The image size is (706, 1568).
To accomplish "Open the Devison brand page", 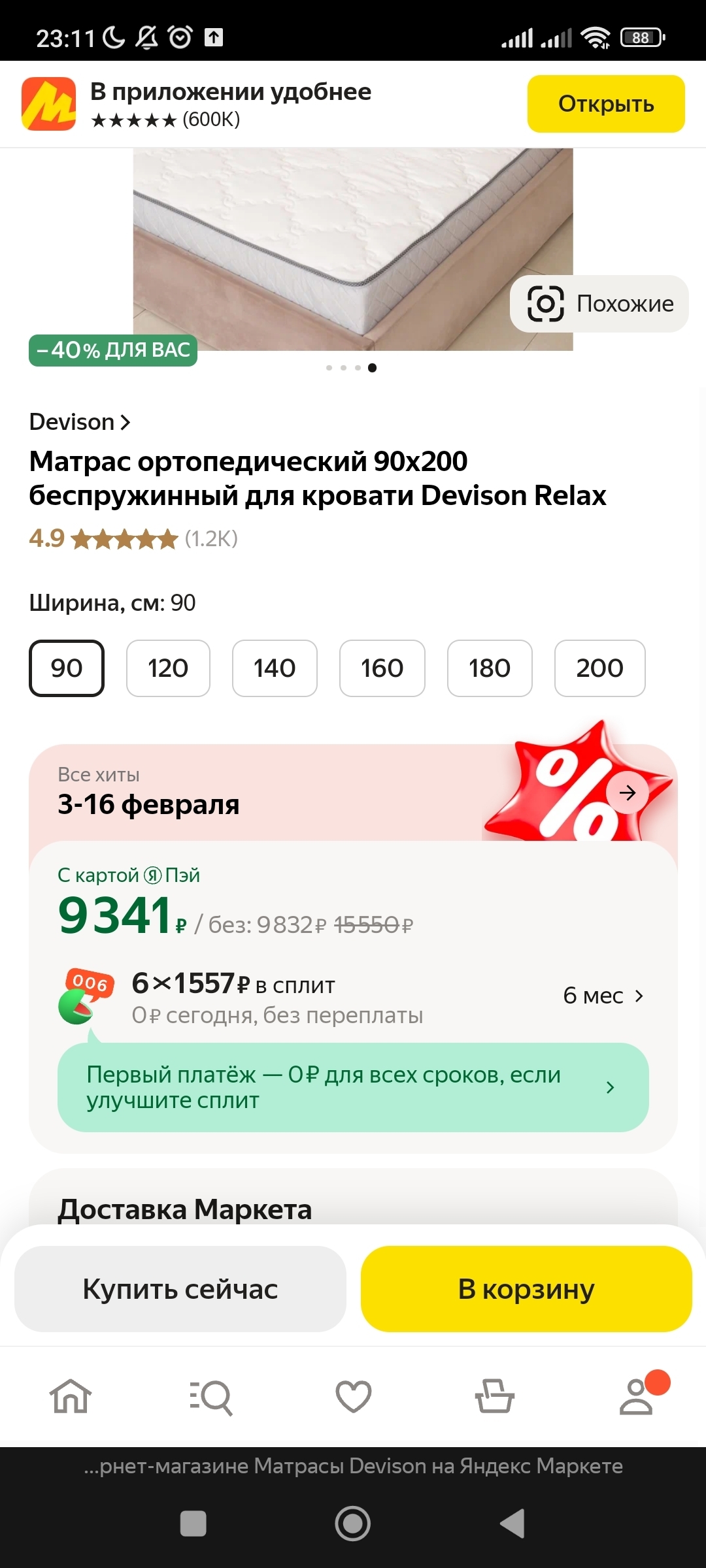I will pos(80,422).
